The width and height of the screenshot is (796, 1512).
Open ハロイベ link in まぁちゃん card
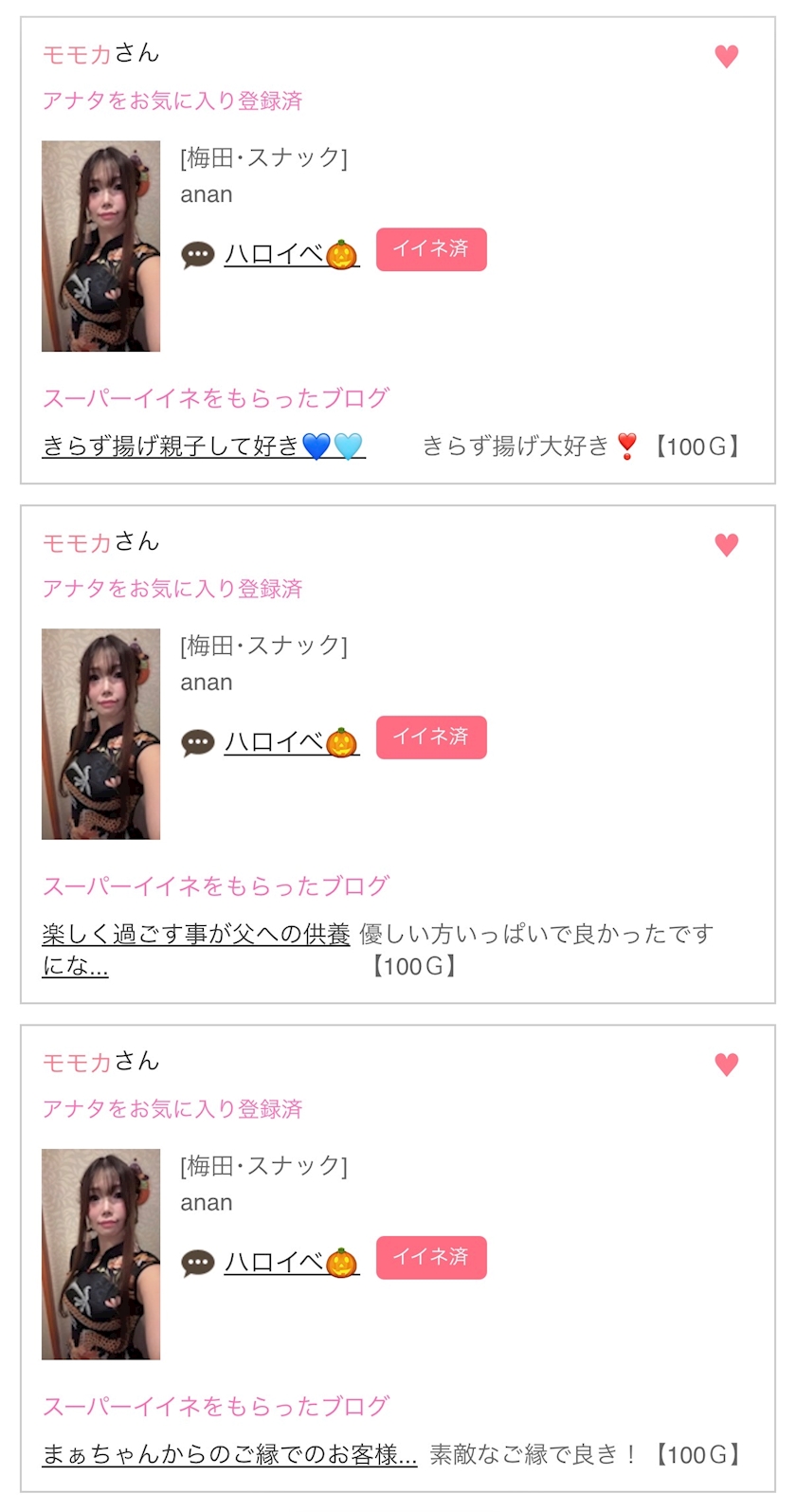(x=292, y=1263)
